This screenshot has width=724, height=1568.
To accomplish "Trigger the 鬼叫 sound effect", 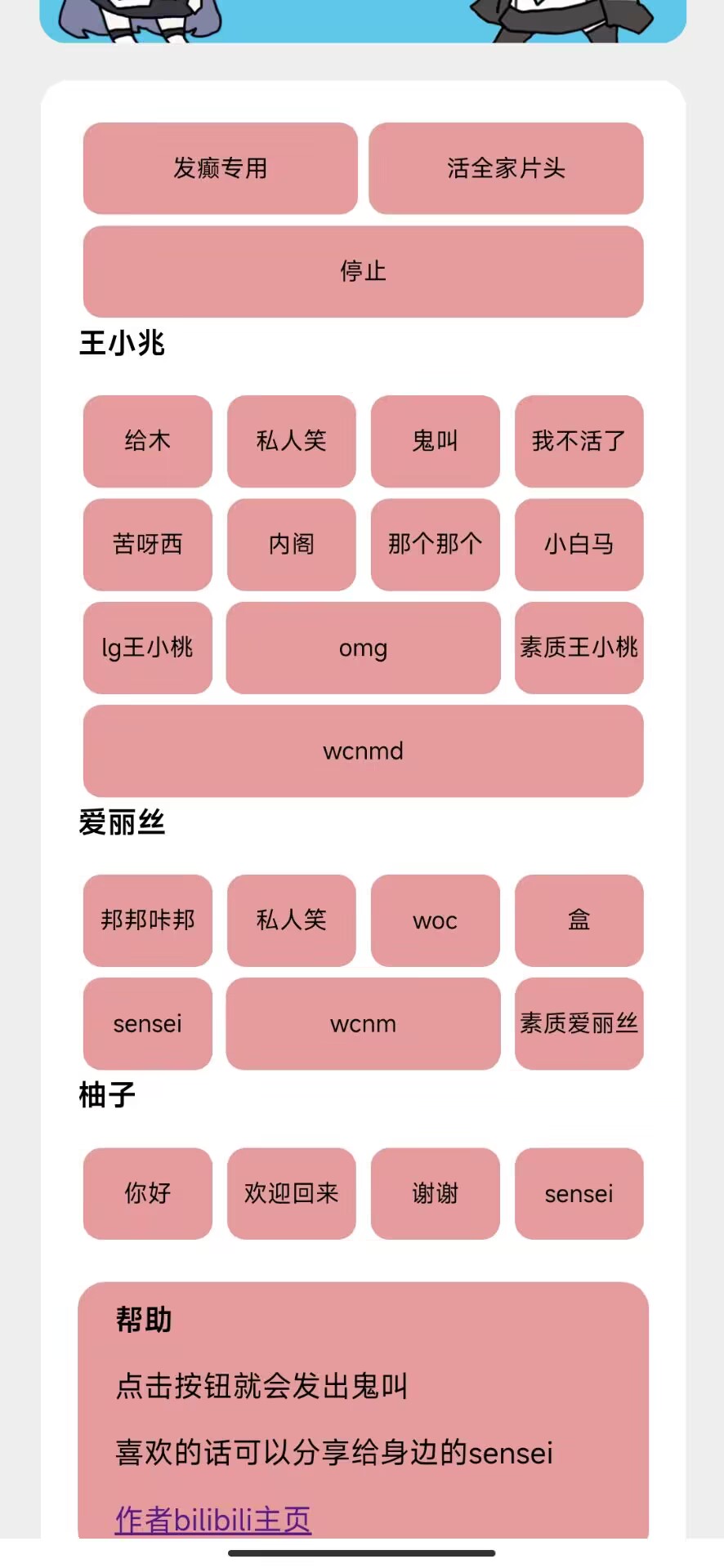I will click(x=435, y=442).
